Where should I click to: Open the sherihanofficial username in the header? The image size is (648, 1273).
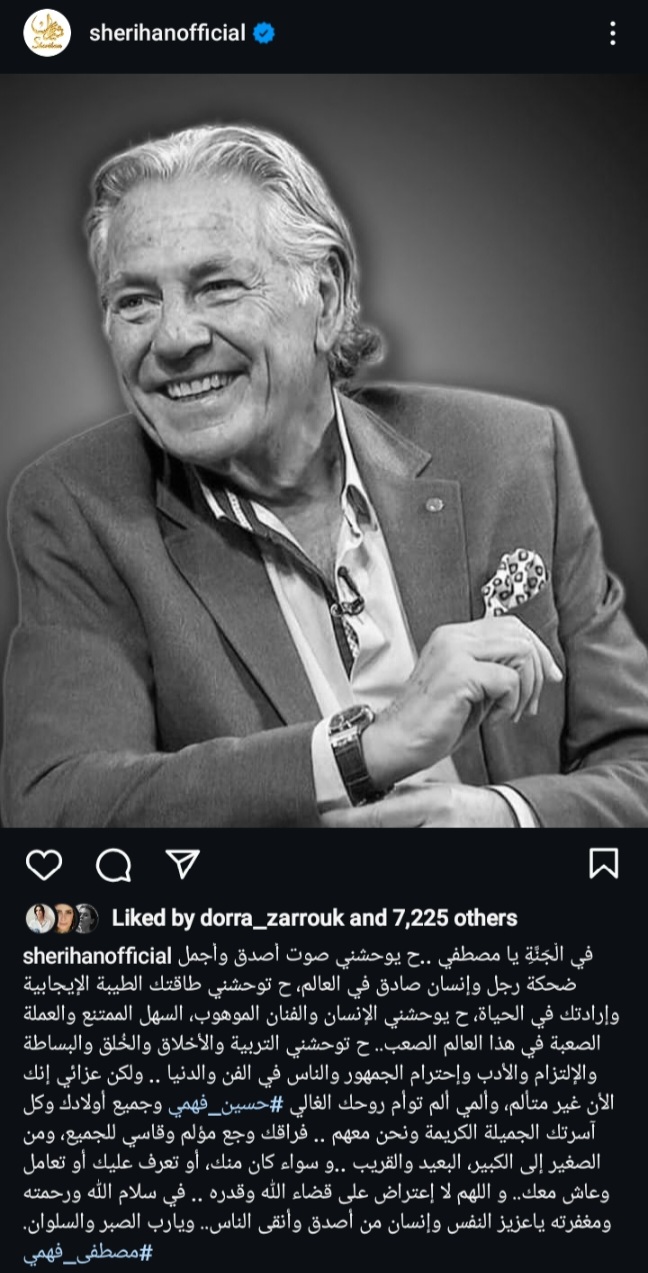point(167,34)
